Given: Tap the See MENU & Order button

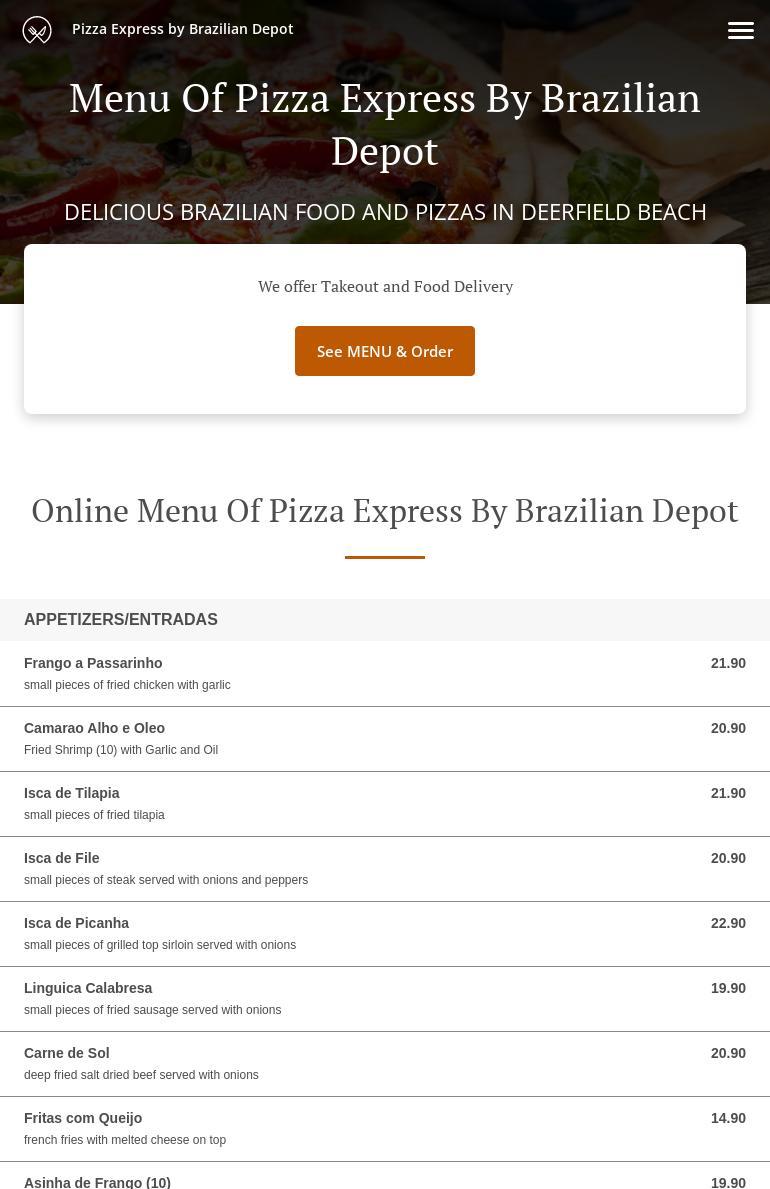Looking at the screenshot, I should click(x=385, y=351).
